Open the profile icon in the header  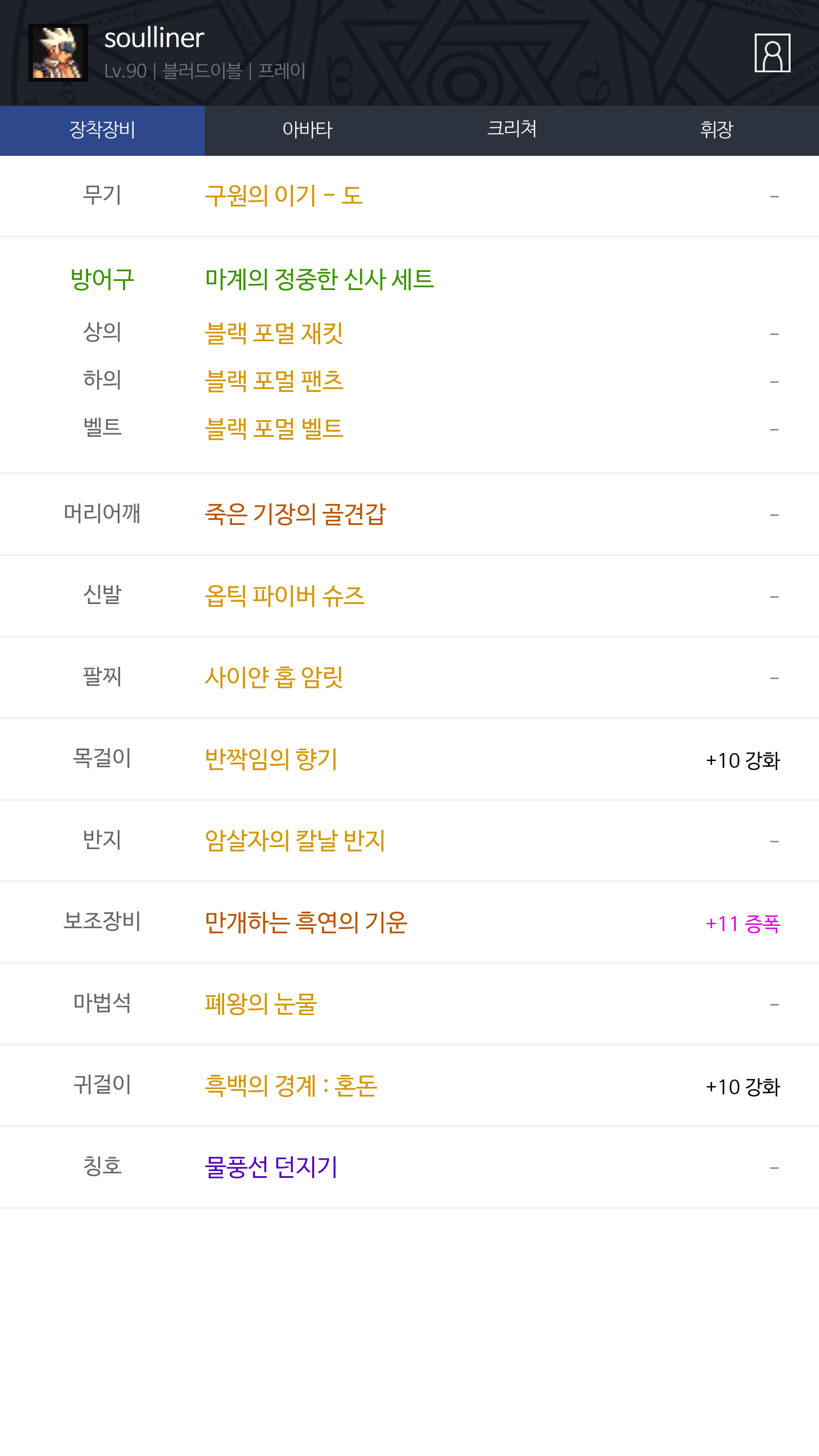click(x=772, y=53)
